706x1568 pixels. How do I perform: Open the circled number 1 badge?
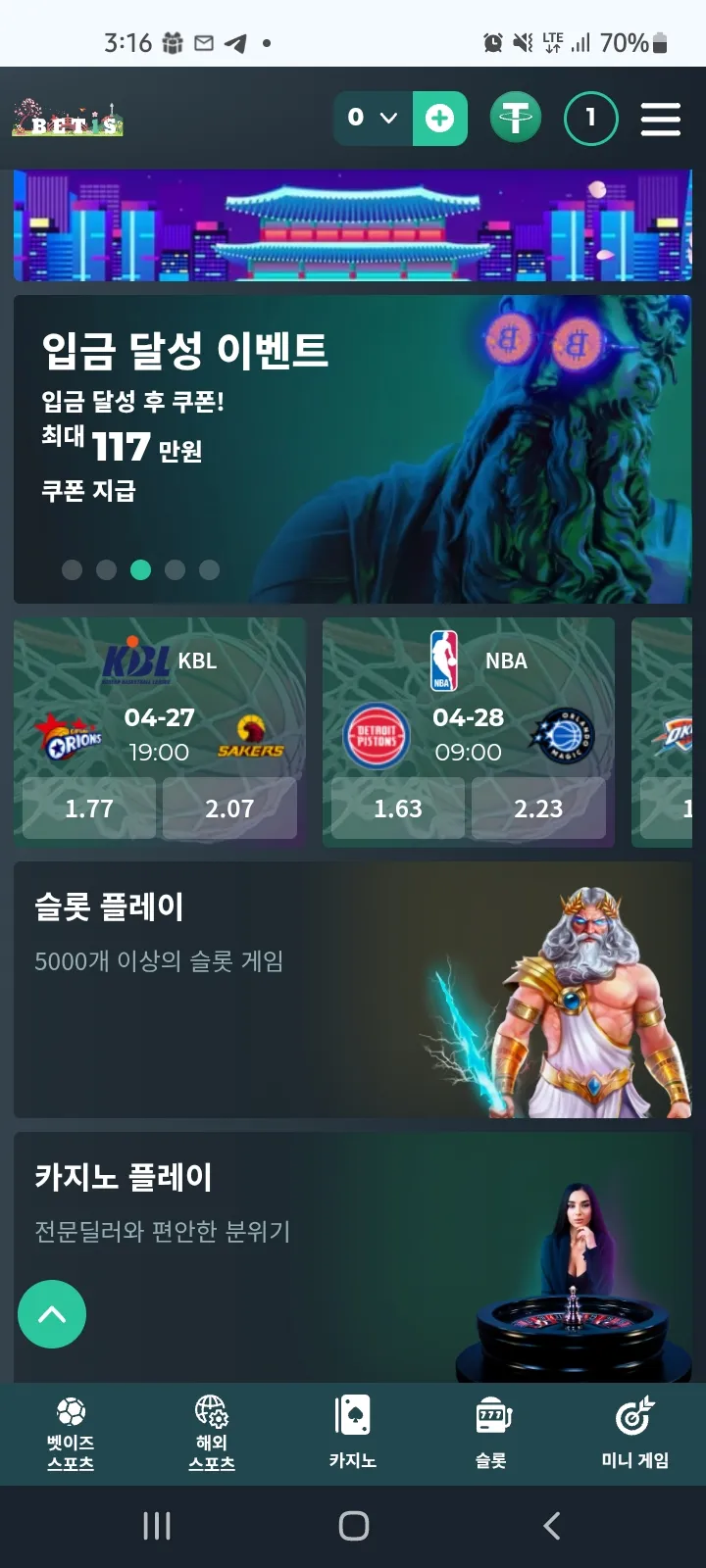tap(591, 119)
